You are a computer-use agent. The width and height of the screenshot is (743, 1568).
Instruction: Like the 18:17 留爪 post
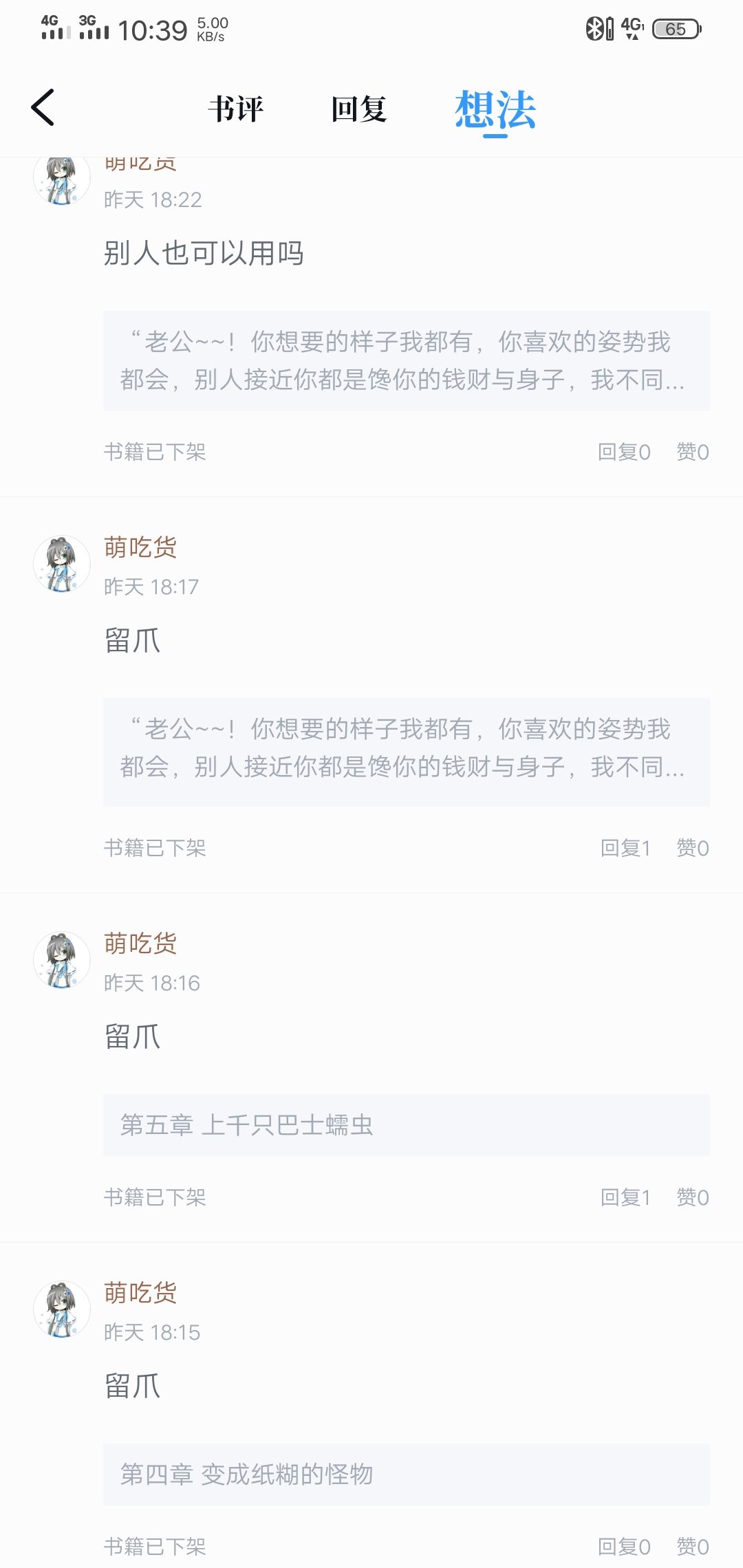pos(692,848)
